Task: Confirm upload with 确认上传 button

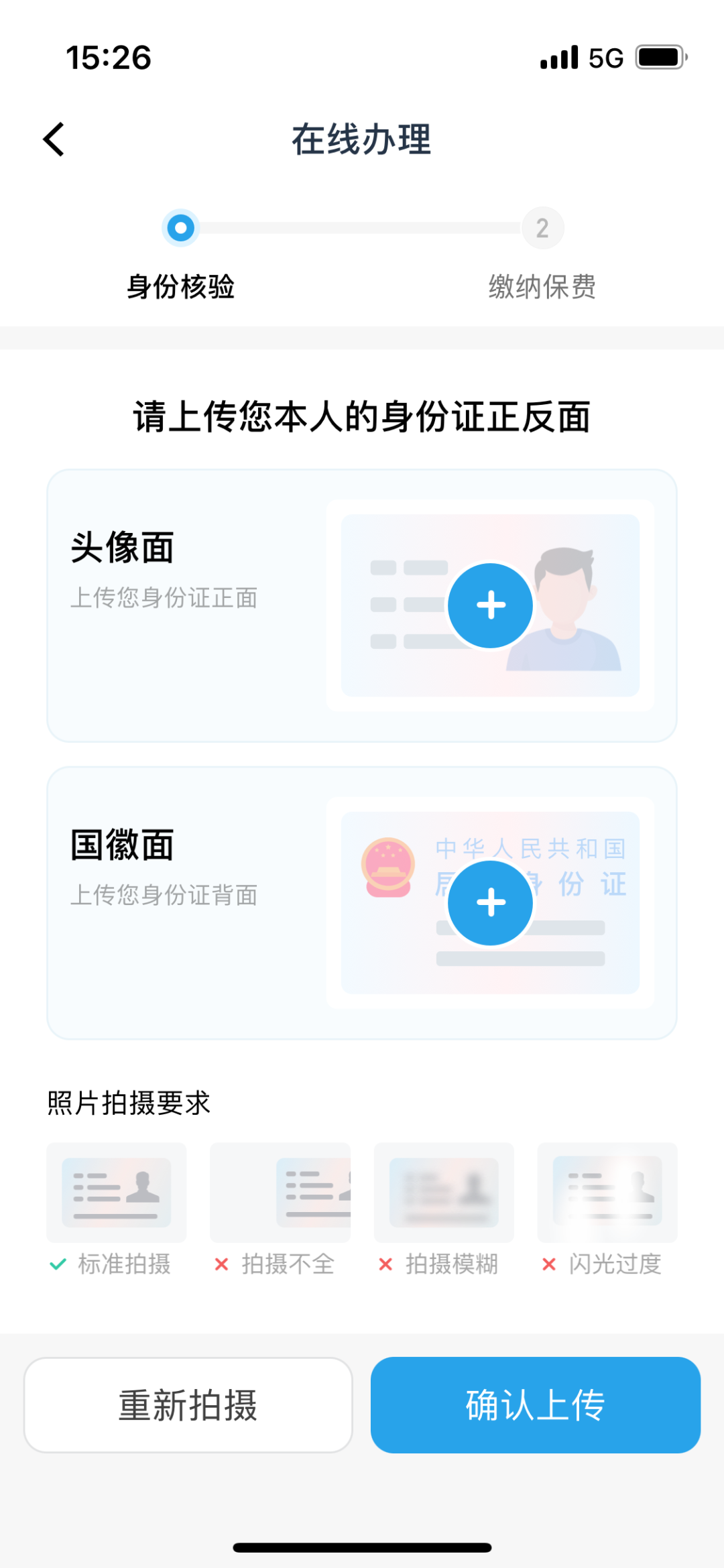Action: 535,1405
